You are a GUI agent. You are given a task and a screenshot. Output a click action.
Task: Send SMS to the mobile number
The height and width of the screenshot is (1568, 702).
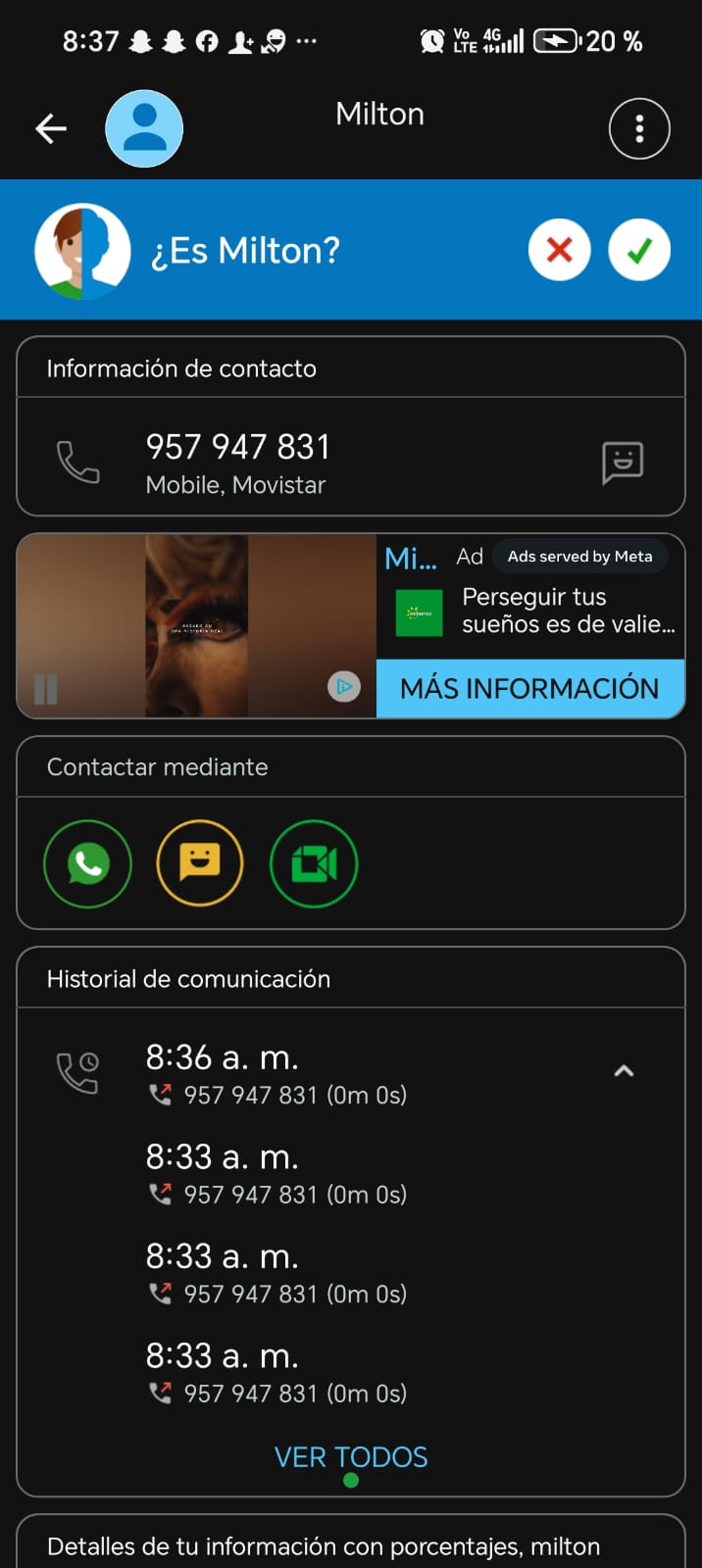(x=623, y=462)
